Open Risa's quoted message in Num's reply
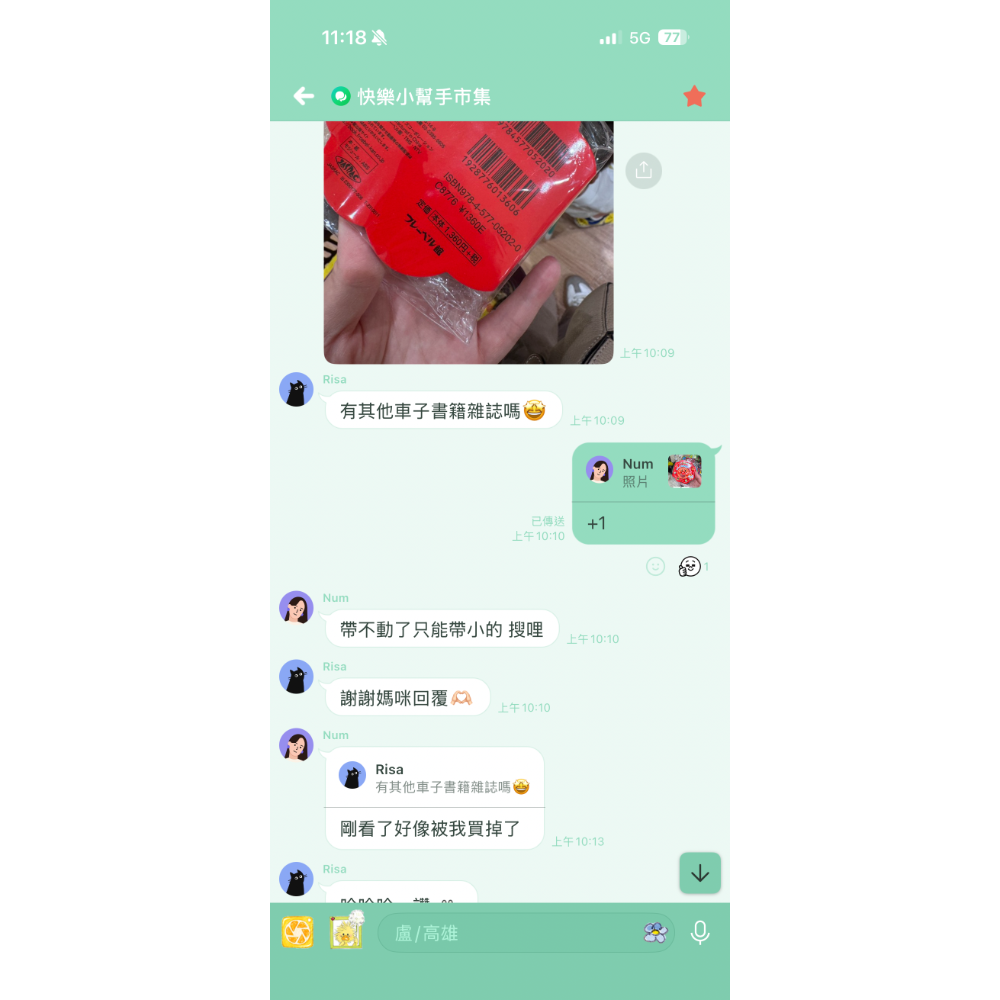This screenshot has width=1000, height=1000. click(434, 777)
